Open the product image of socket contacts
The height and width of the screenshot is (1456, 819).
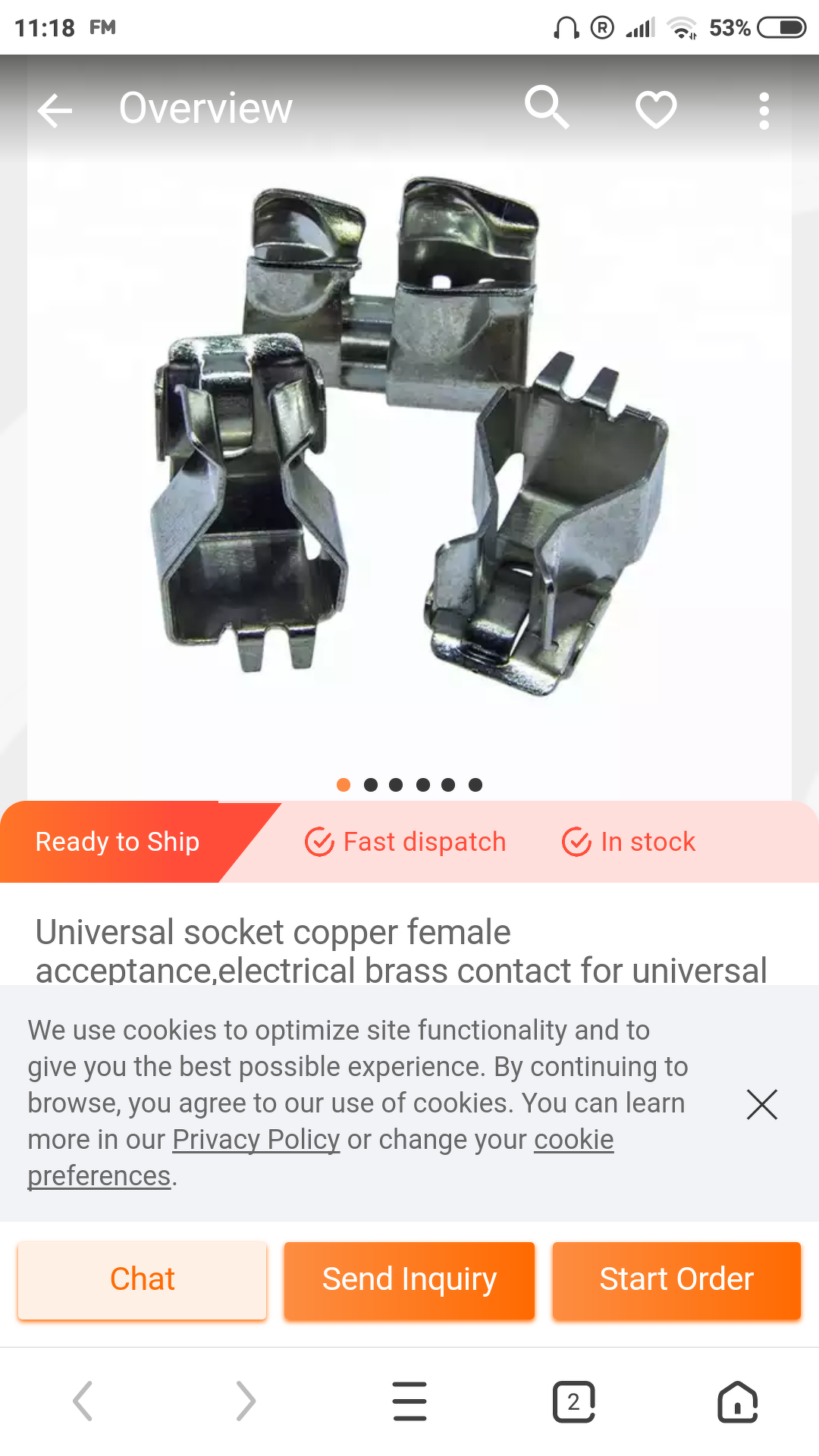[x=409, y=440]
